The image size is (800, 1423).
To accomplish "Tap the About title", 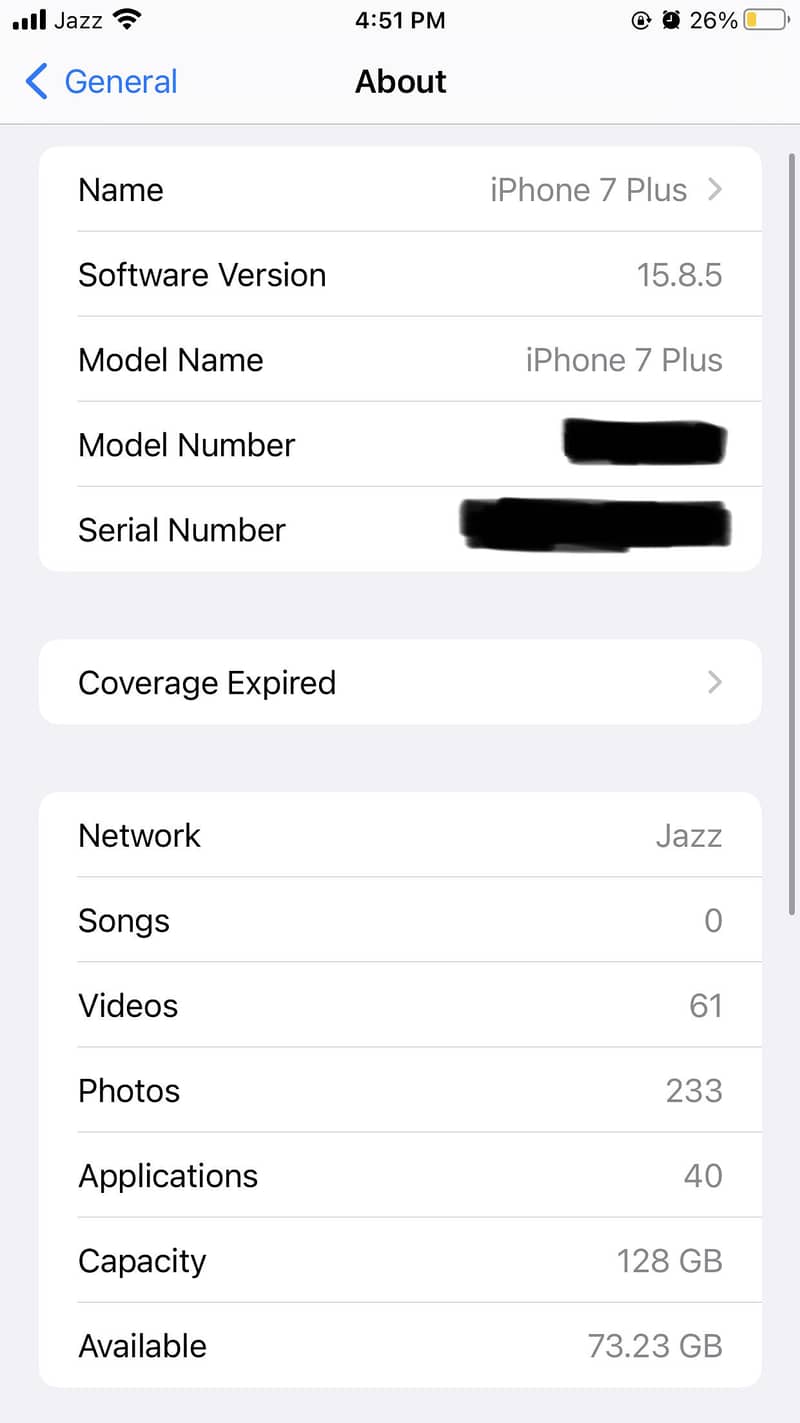I will coord(400,82).
